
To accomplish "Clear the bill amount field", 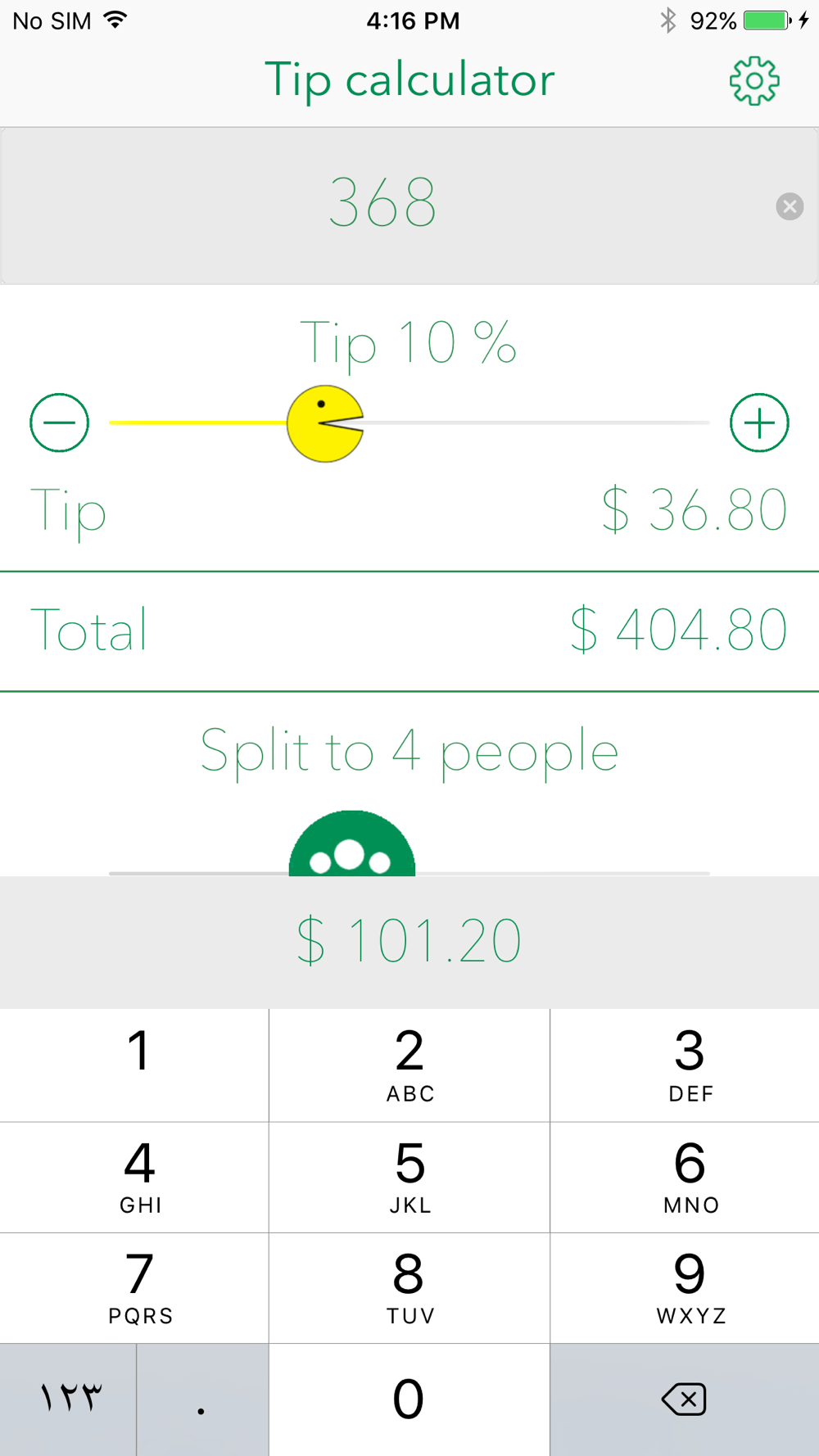I will click(790, 206).
